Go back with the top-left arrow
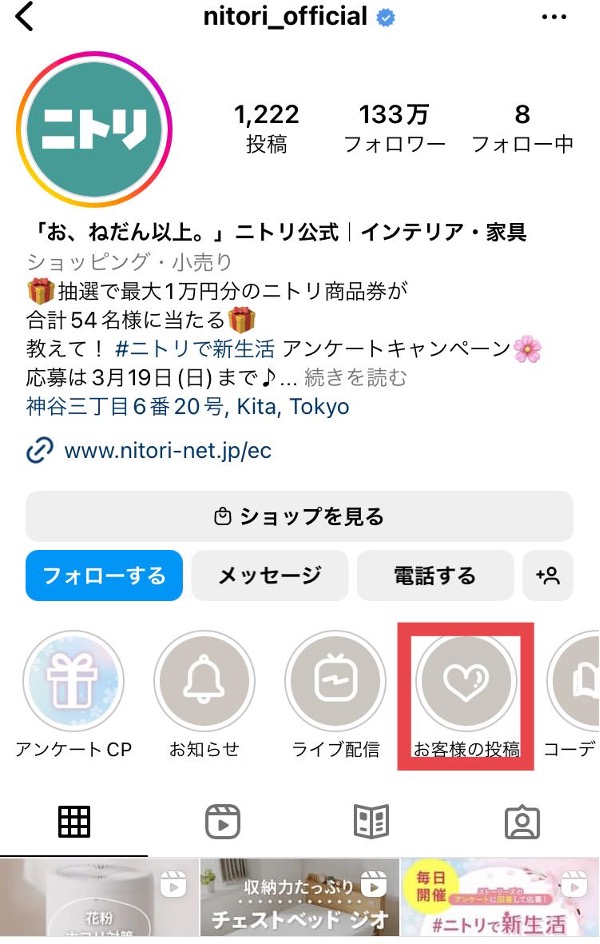This screenshot has height=944, width=600. coord(24,18)
